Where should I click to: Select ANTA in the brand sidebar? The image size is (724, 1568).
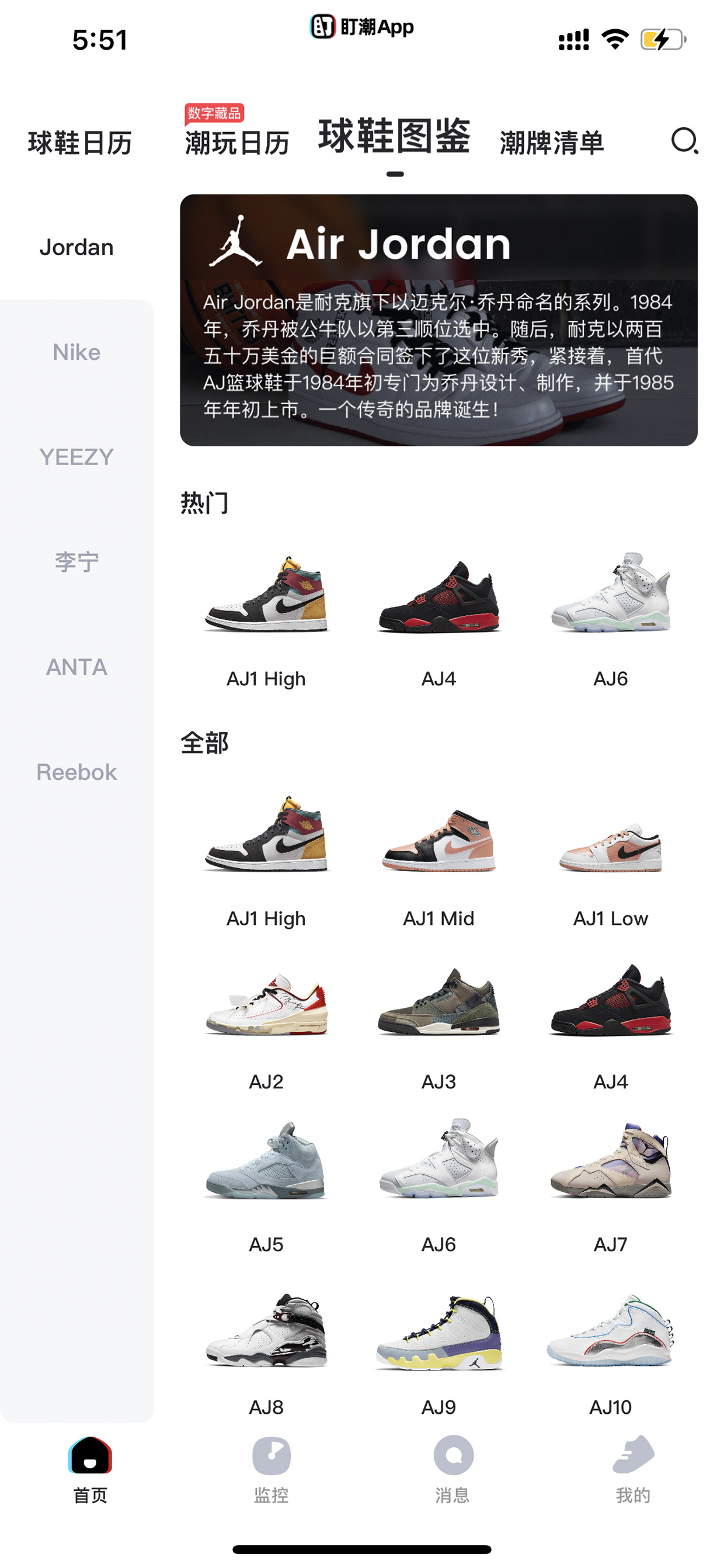[x=76, y=667]
